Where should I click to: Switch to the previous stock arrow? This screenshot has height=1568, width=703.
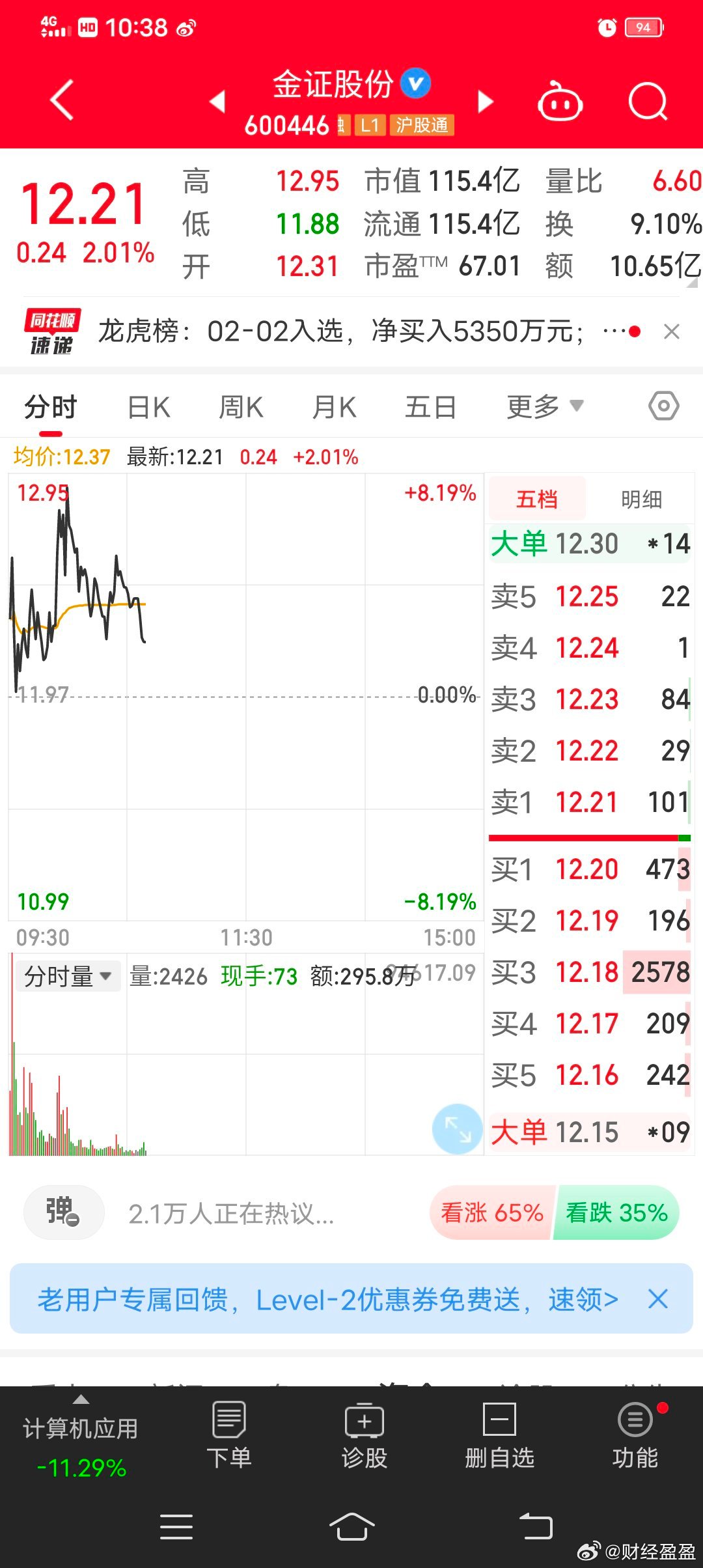[217, 102]
